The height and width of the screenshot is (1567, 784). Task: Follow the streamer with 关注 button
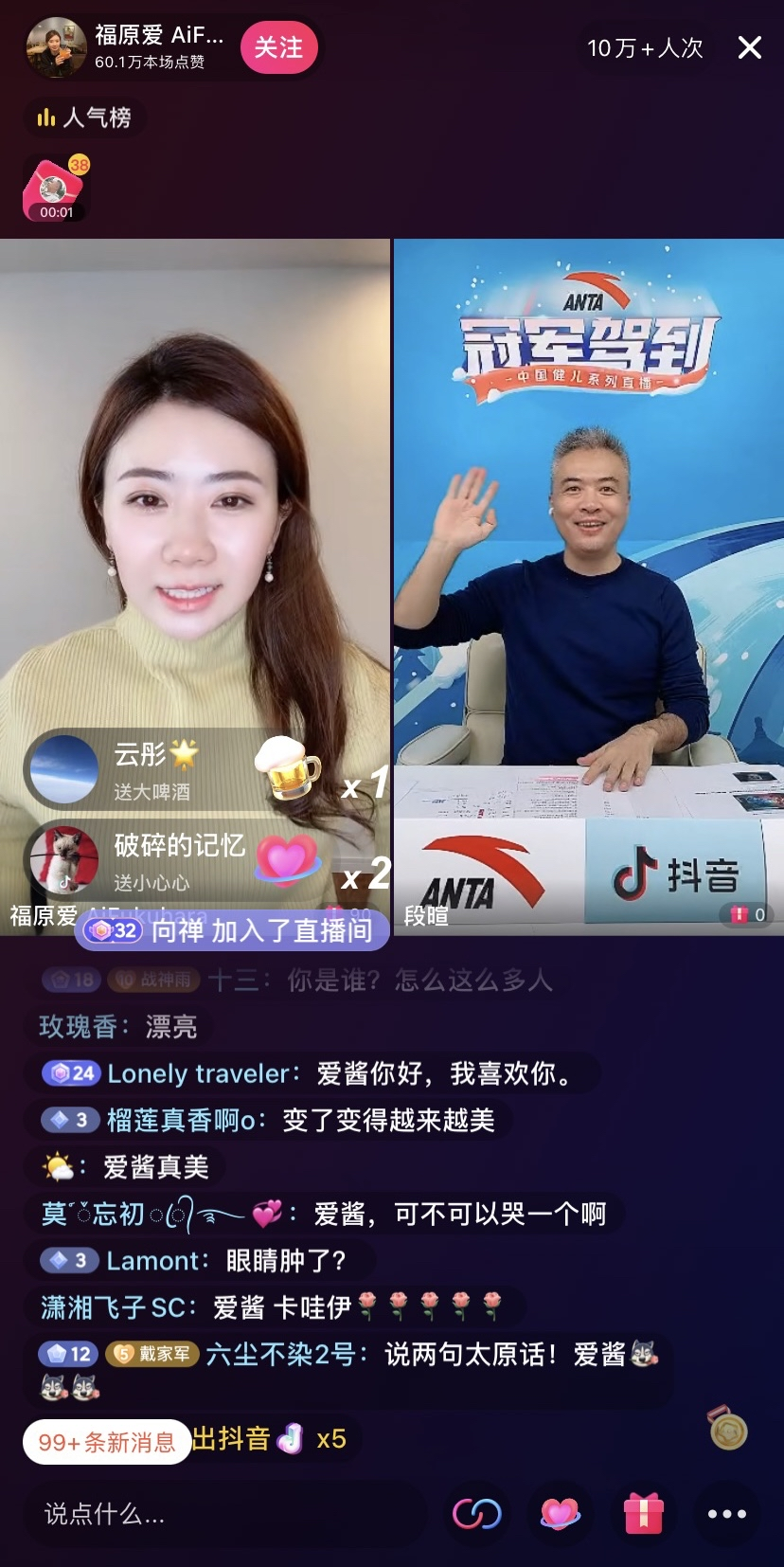tap(278, 47)
